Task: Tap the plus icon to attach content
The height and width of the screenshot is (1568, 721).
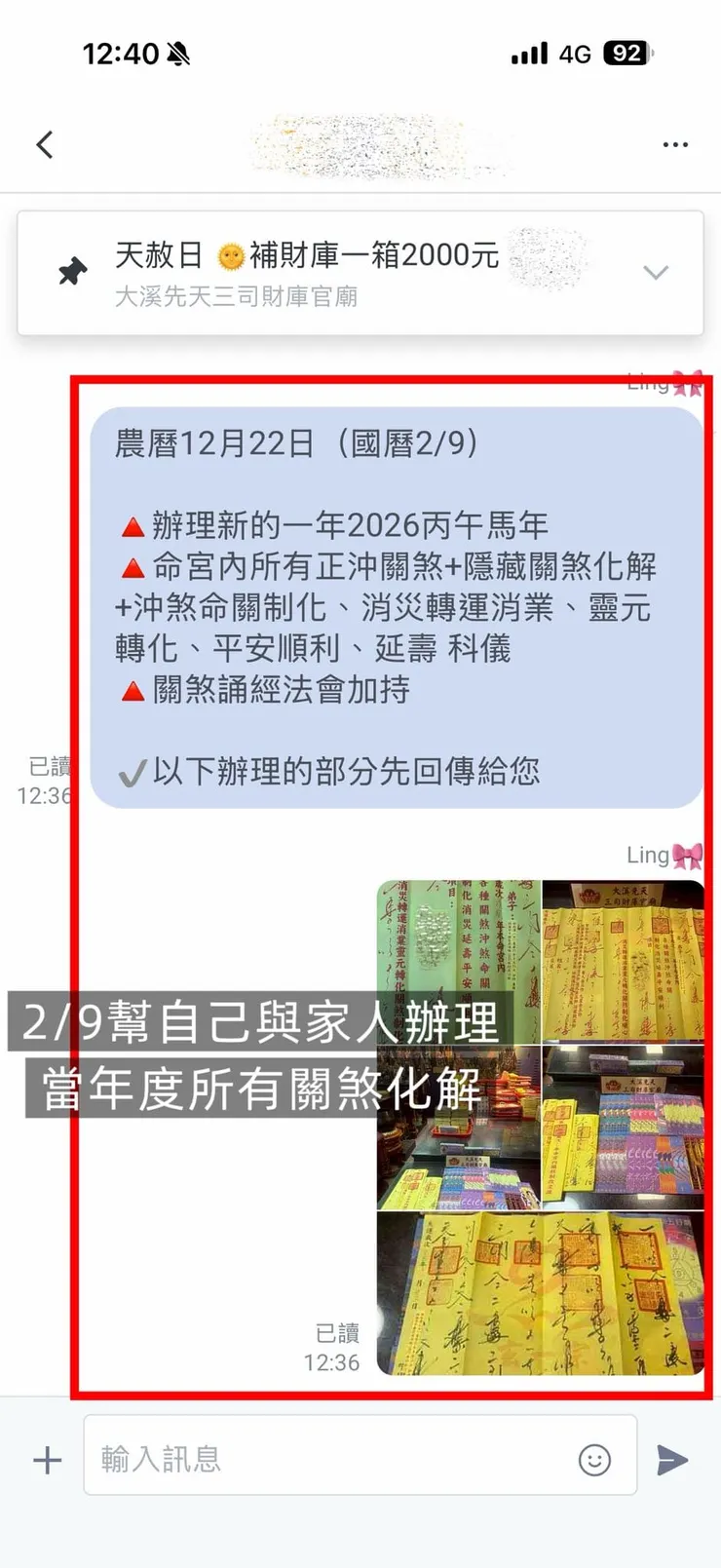Action: click(46, 1459)
